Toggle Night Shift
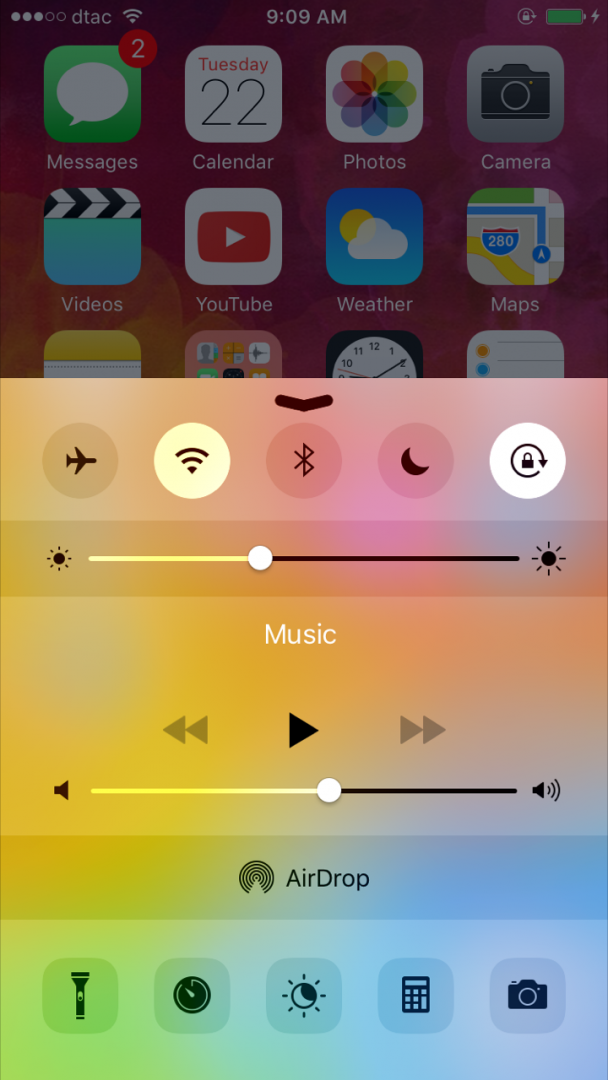 pyautogui.click(x=304, y=995)
